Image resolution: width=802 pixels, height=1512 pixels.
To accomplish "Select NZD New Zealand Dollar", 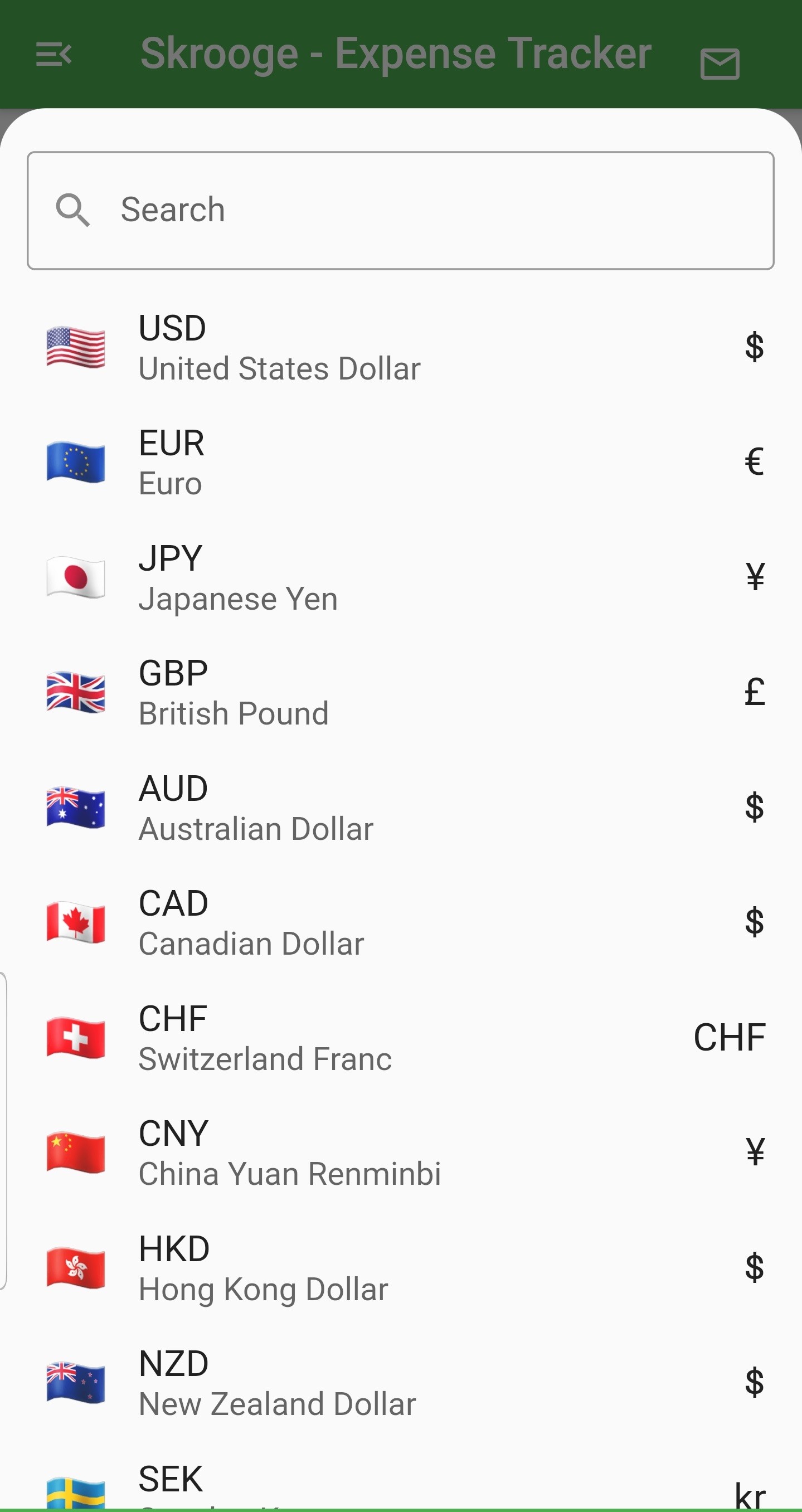I will click(x=400, y=1383).
